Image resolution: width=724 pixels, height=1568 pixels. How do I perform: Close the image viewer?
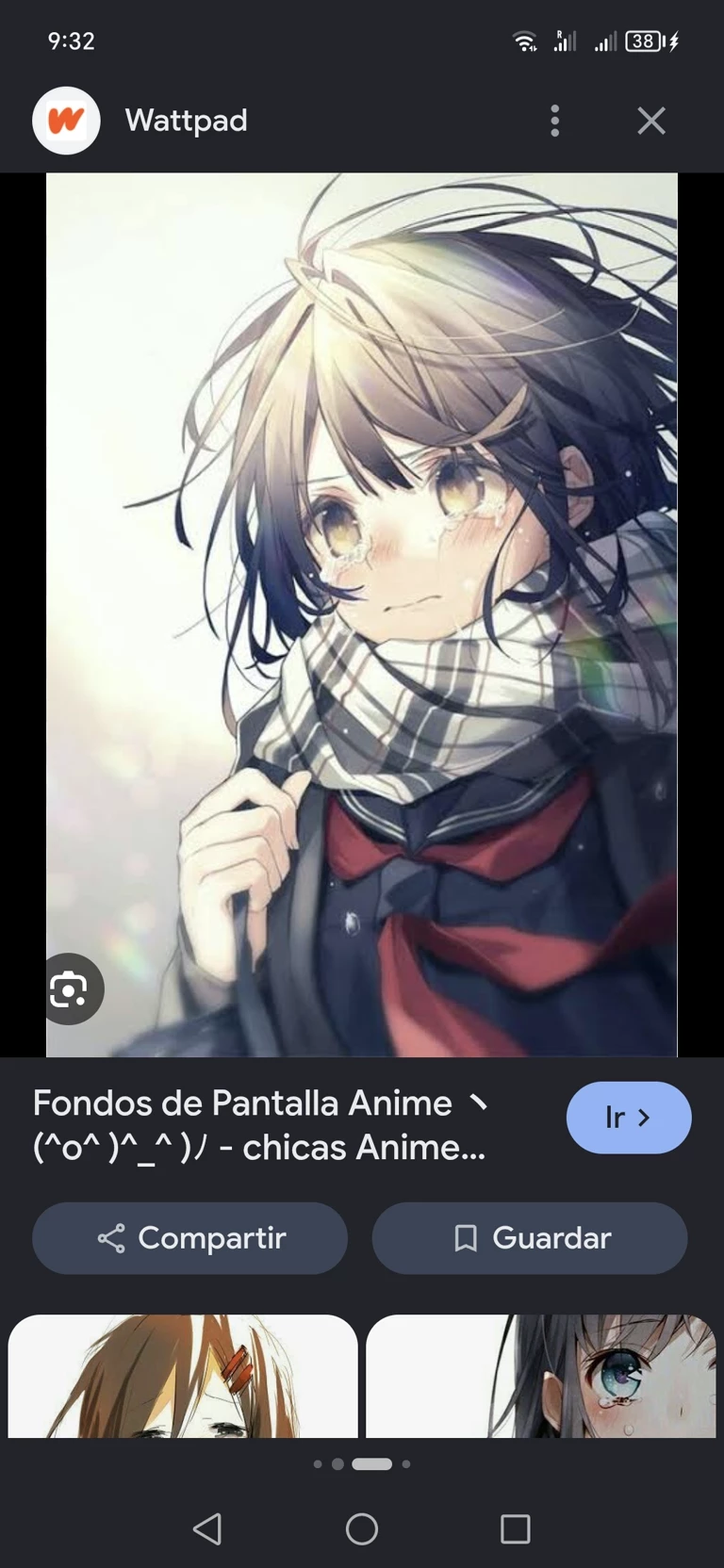[651, 121]
